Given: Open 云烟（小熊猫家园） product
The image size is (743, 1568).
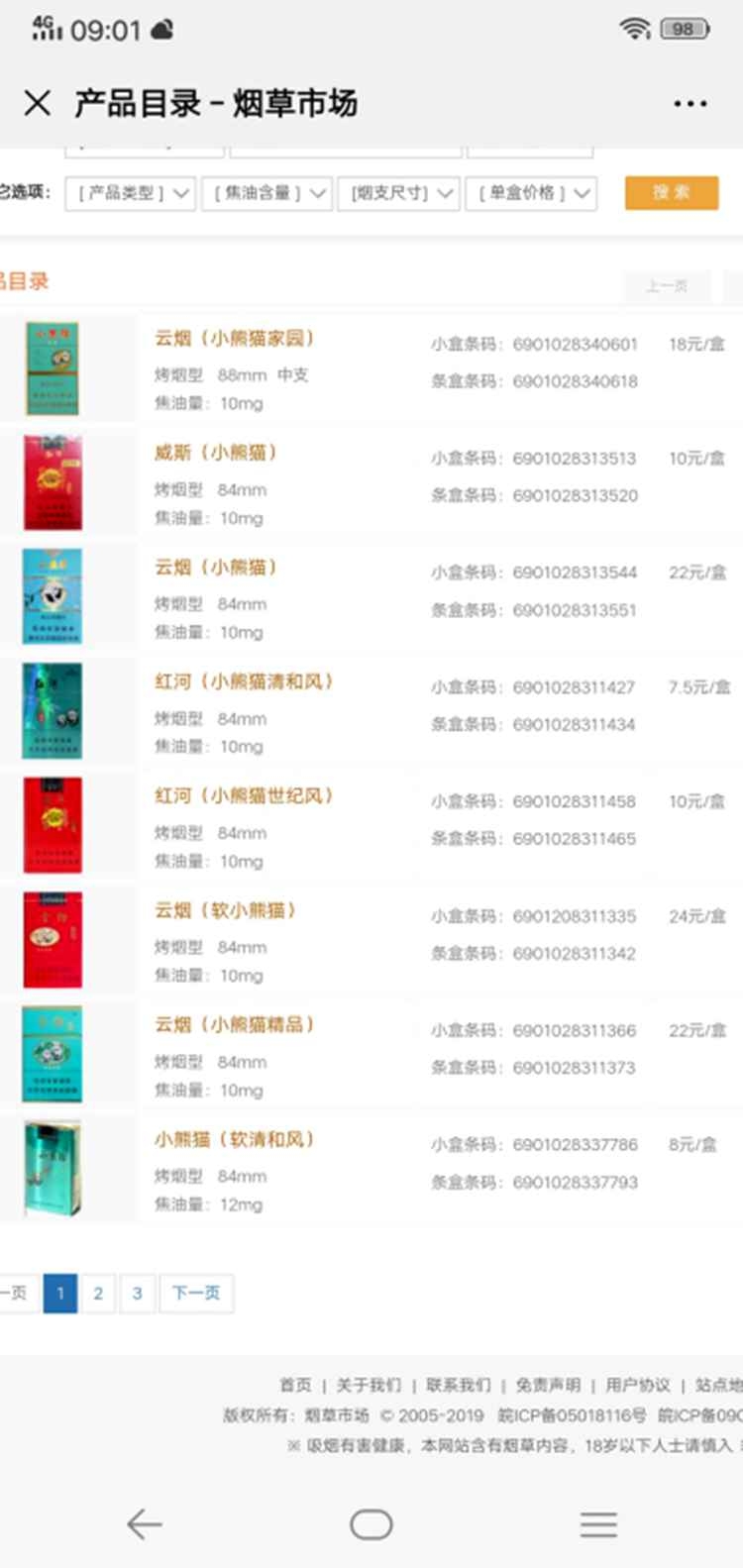Looking at the screenshot, I should coord(234,339).
